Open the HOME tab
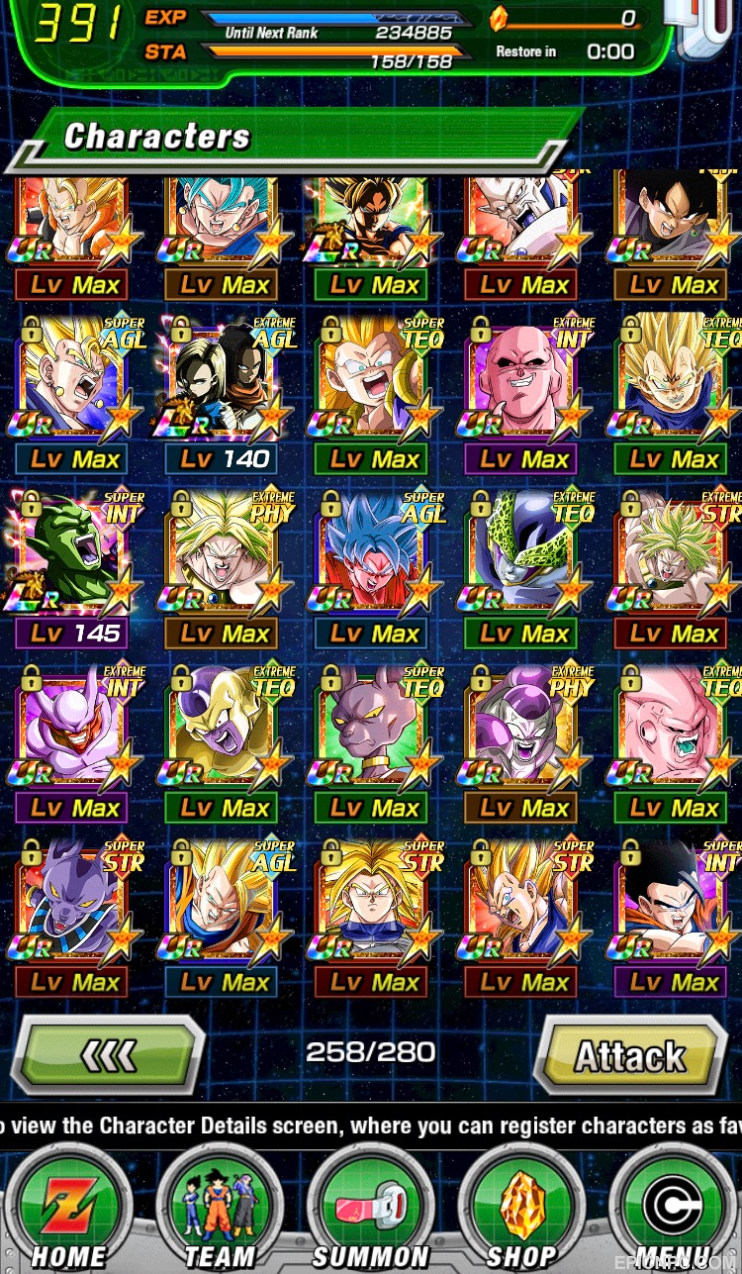This screenshot has height=1274, width=742. 68,1209
